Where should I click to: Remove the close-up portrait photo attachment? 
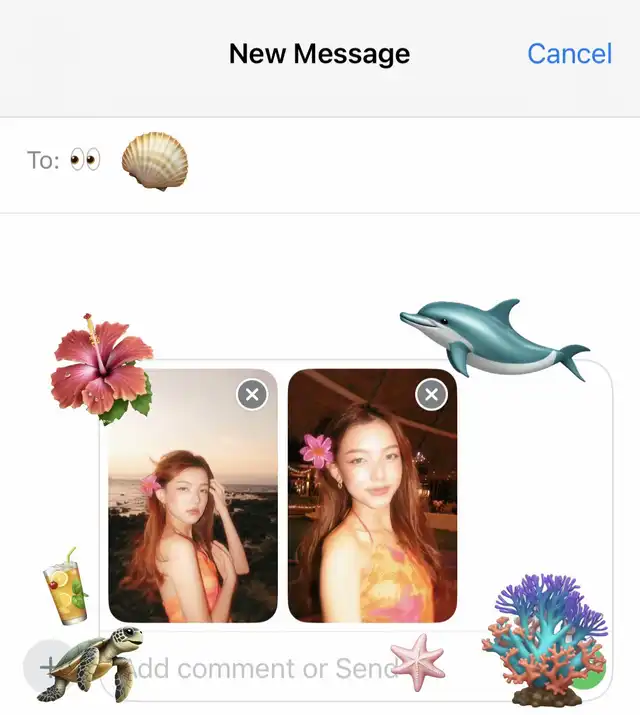click(x=431, y=394)
